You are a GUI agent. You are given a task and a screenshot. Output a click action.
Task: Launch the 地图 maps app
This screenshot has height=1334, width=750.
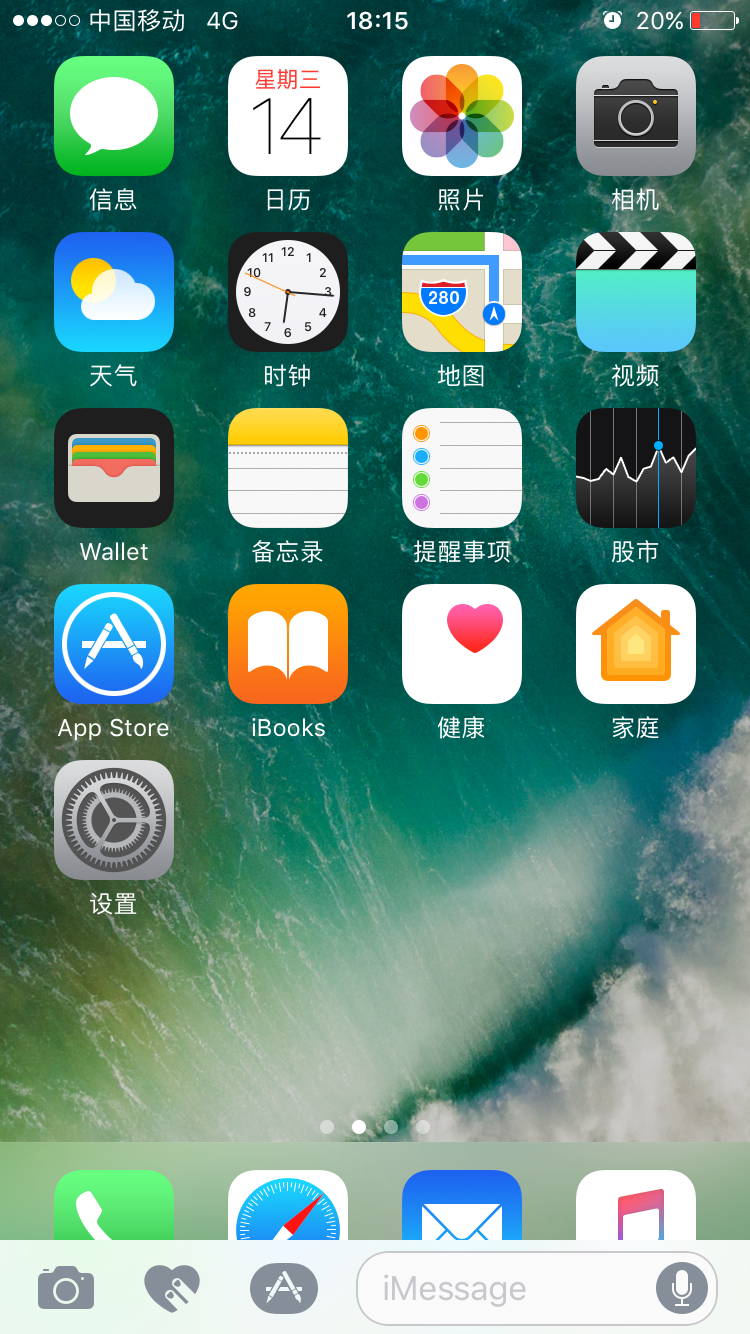[461, 292]
